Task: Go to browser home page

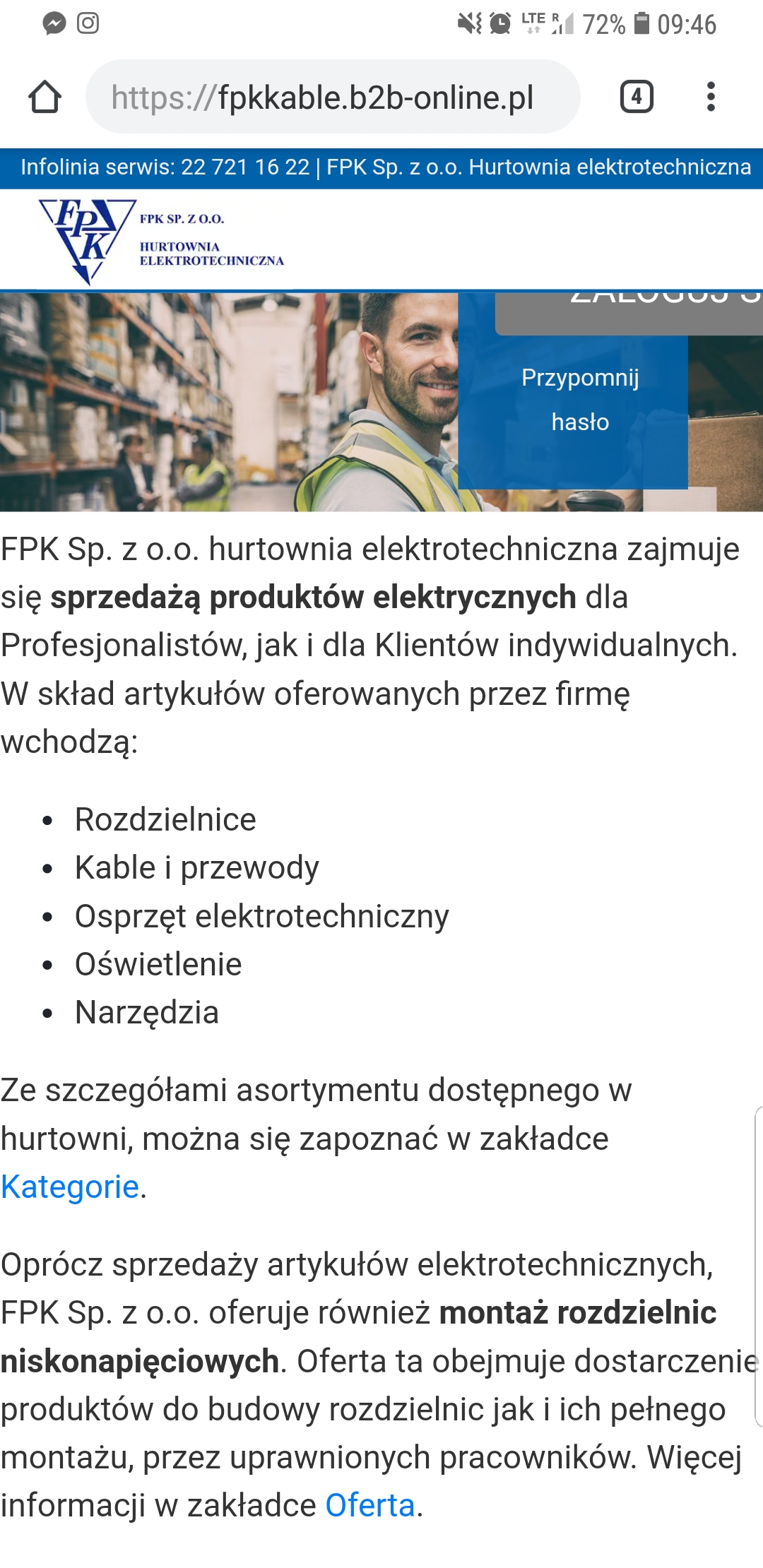Action: coord(45,97)
